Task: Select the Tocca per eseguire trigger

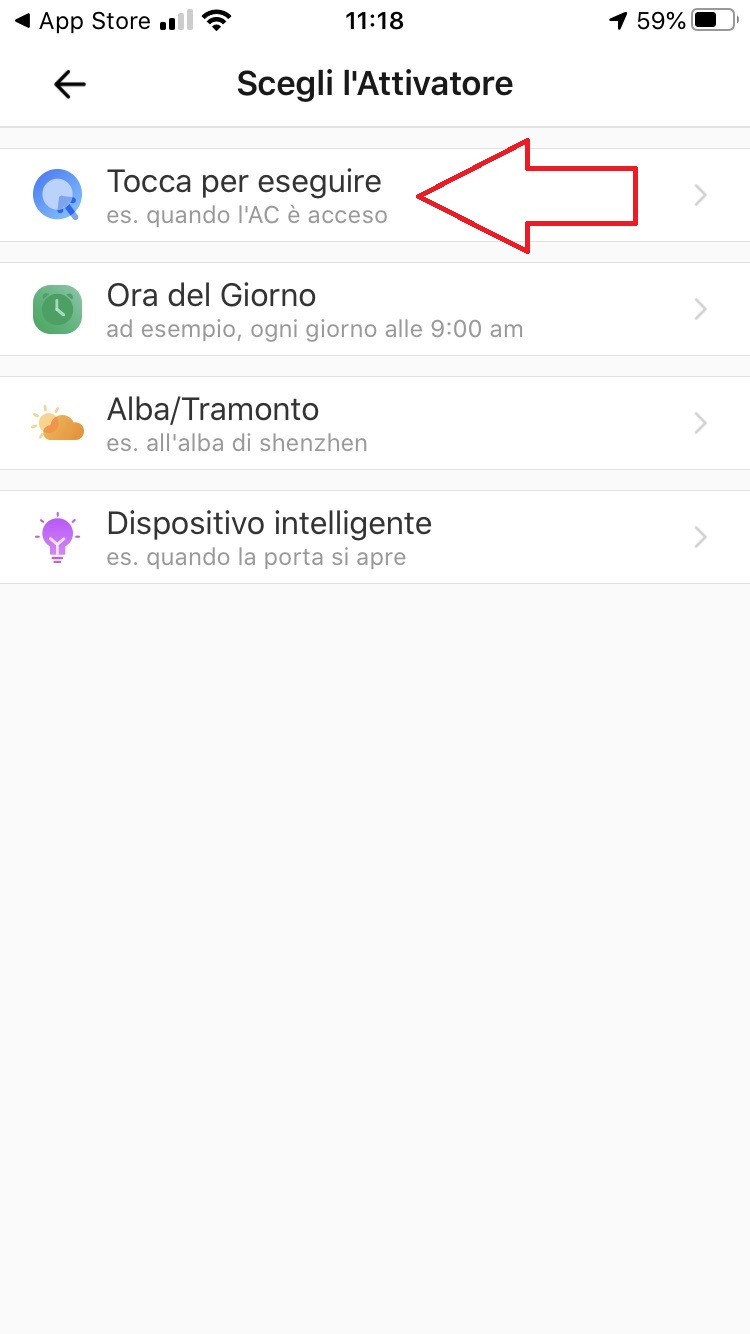Action: point(375,195)
